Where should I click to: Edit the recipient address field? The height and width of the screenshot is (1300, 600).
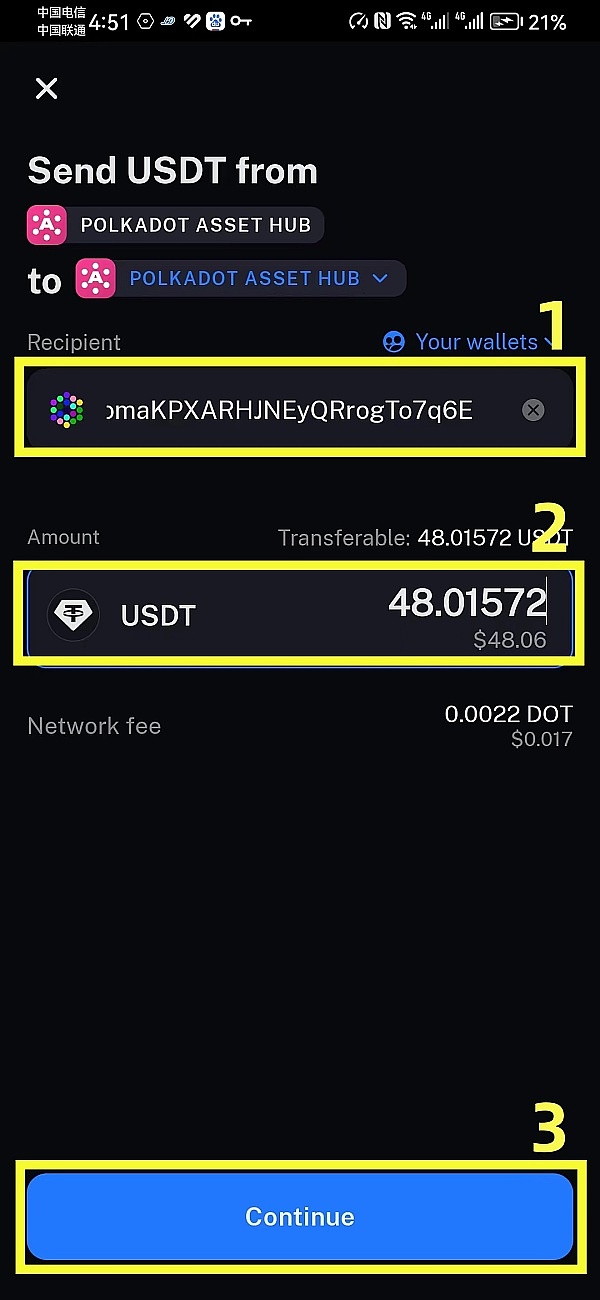[288, 410]
